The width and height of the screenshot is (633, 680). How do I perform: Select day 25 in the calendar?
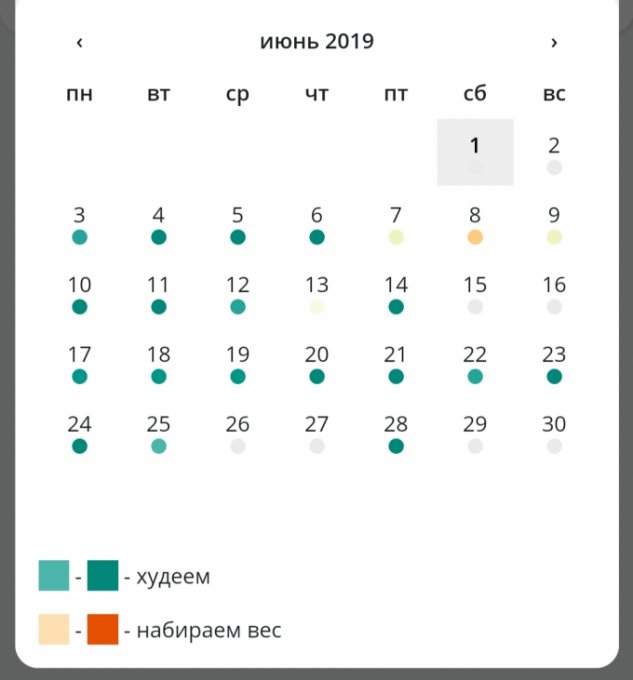click(x=159, y=432)
